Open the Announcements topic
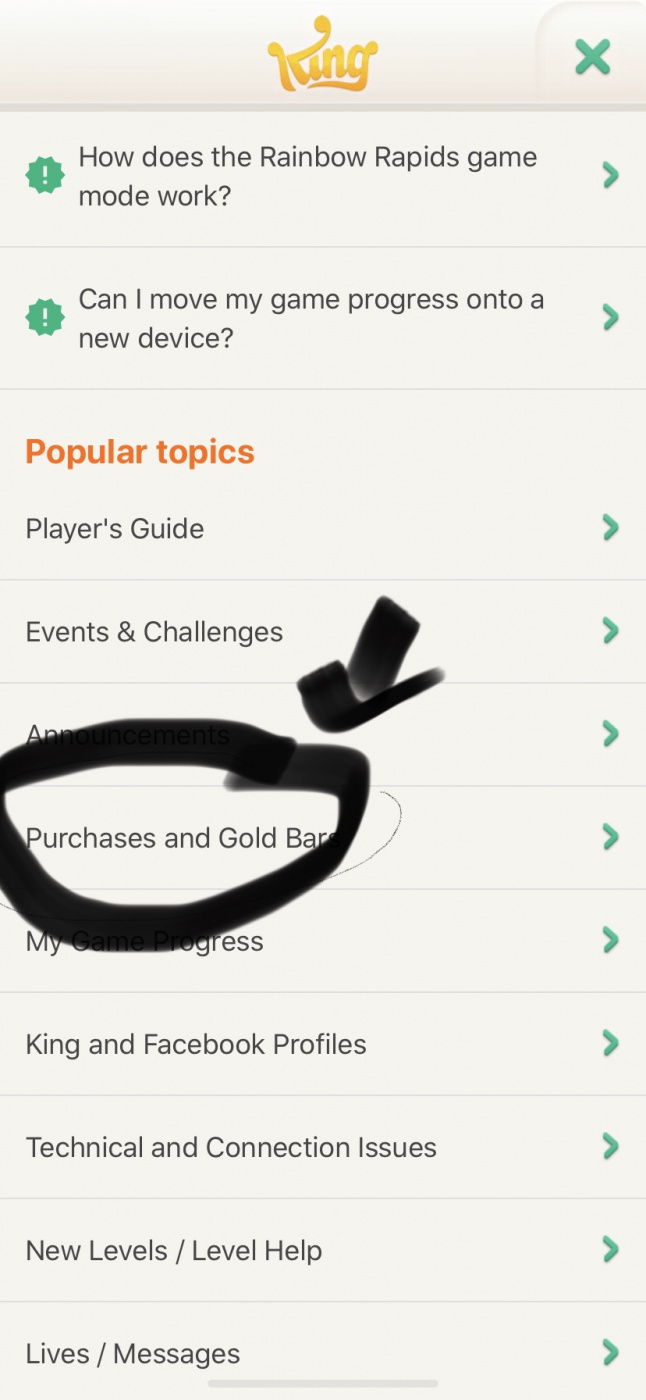Image resolution: width=646 pixels, height=1400 pixels. coord(323,735)
